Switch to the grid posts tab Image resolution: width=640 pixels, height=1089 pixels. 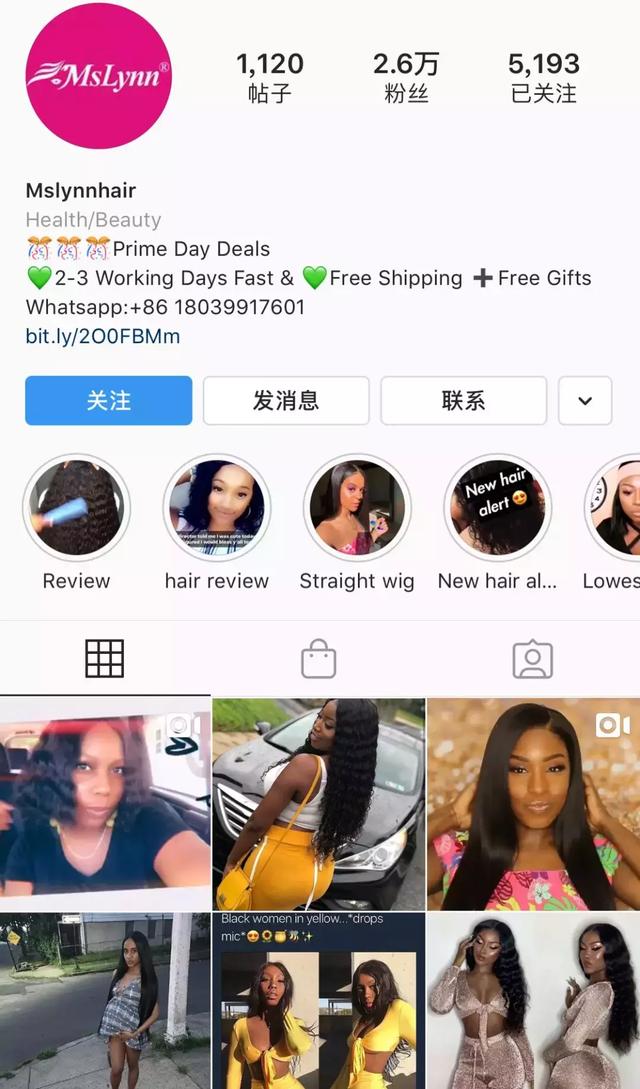click(105, 659)
